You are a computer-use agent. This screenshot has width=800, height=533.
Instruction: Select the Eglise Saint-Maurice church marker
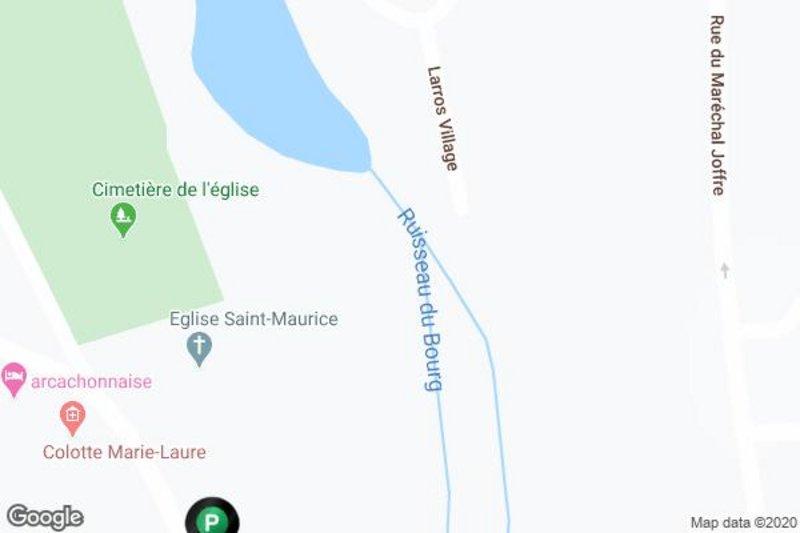(x=200, y=349)
